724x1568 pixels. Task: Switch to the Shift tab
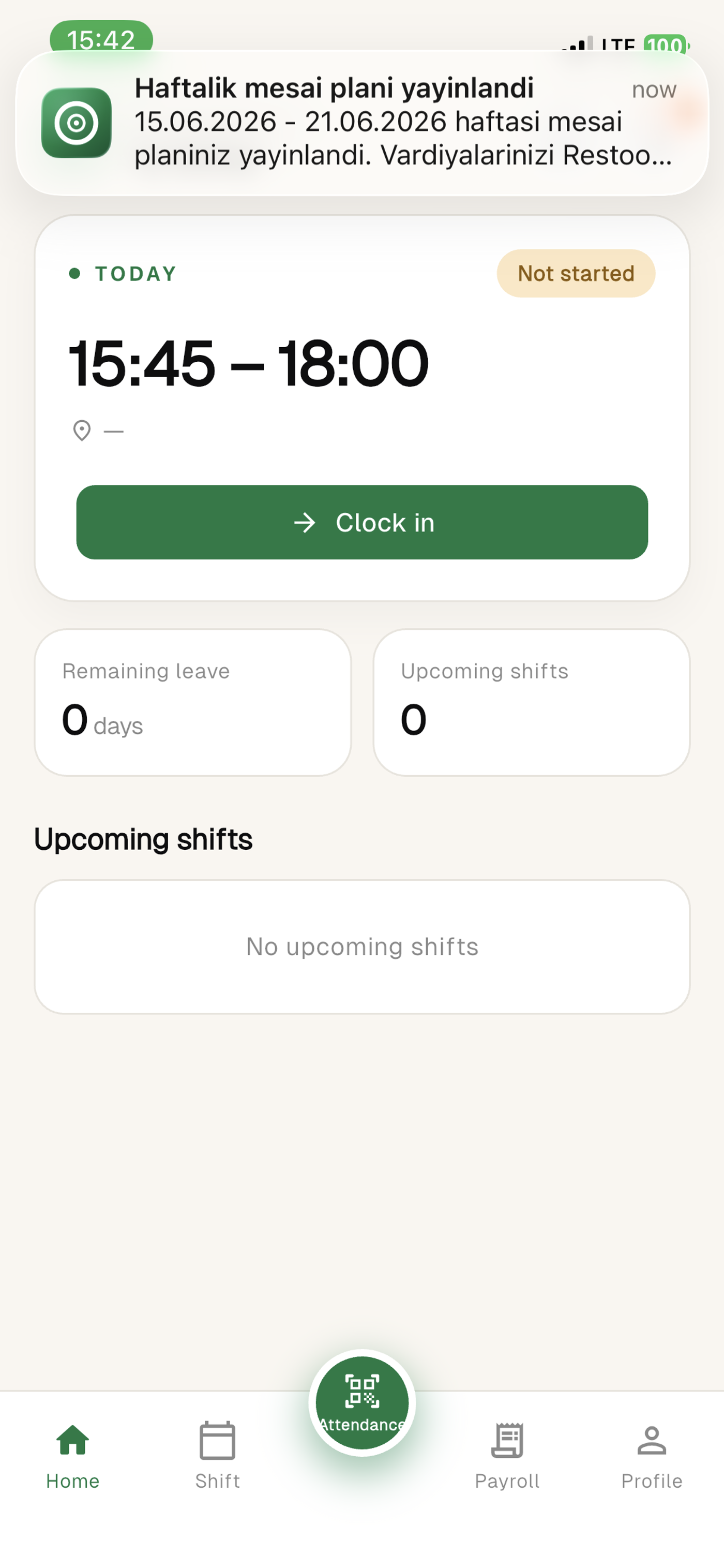tap(218, 1456)
